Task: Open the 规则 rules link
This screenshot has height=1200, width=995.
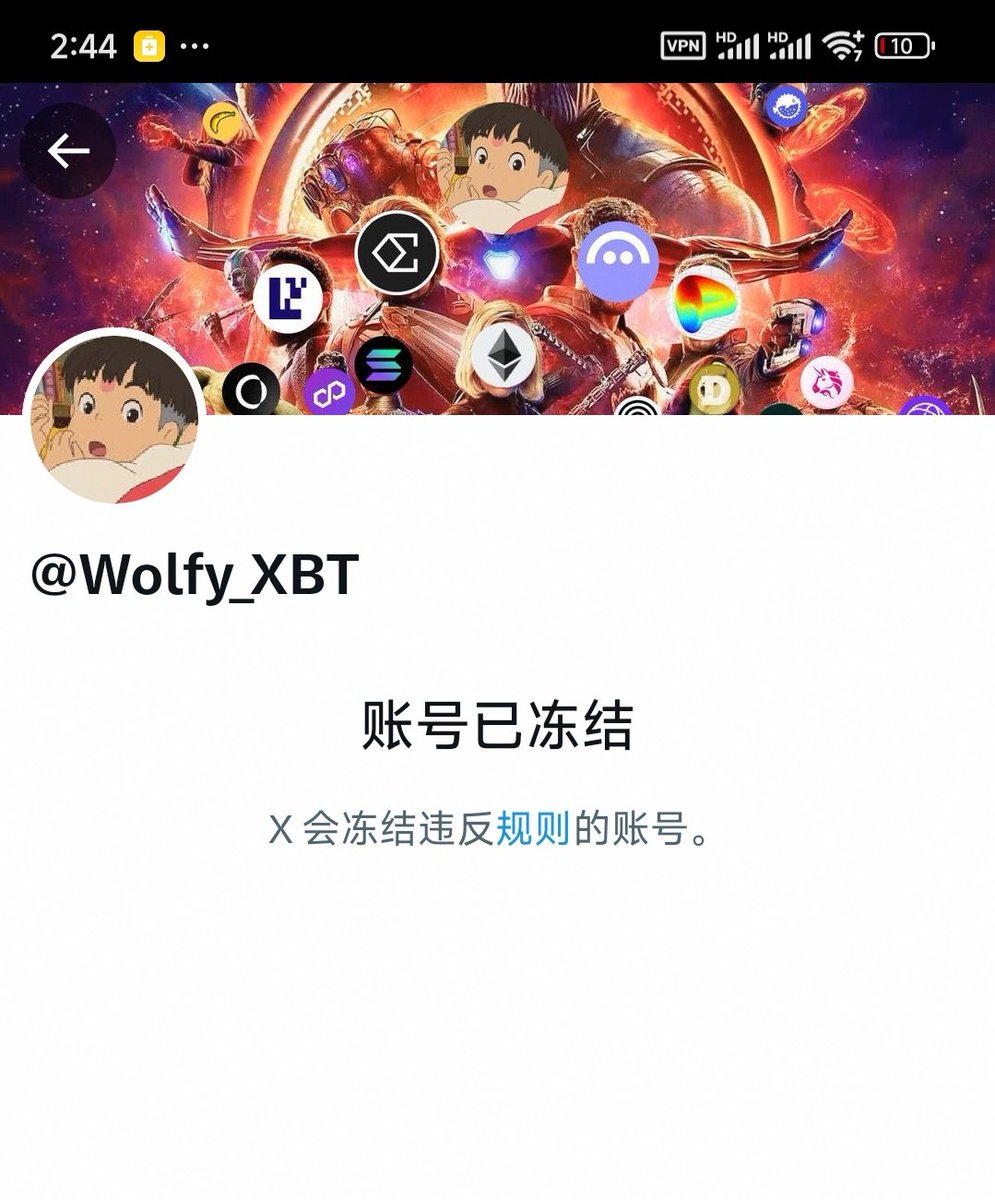Action: [x=532, y=829]
